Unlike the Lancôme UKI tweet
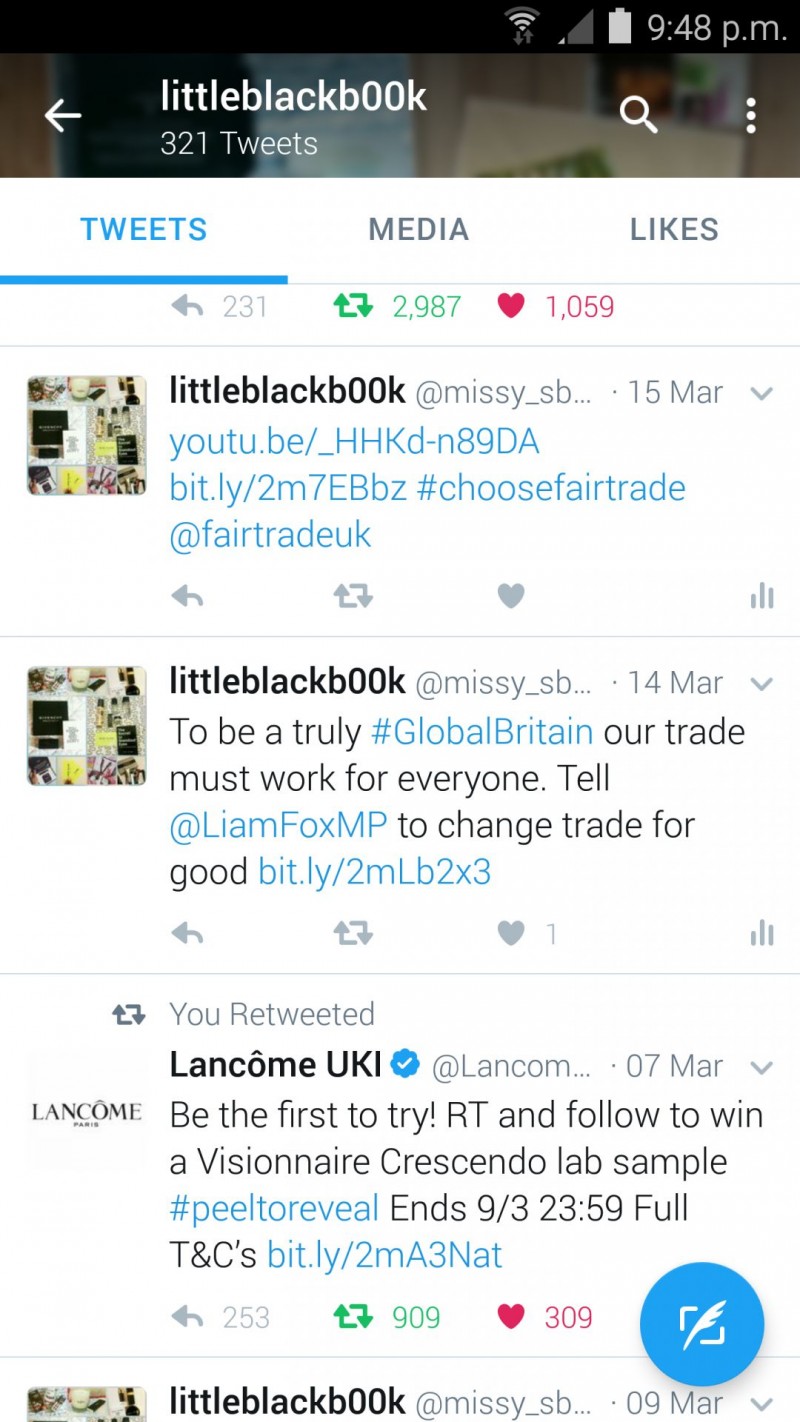 click(511, 1317)
